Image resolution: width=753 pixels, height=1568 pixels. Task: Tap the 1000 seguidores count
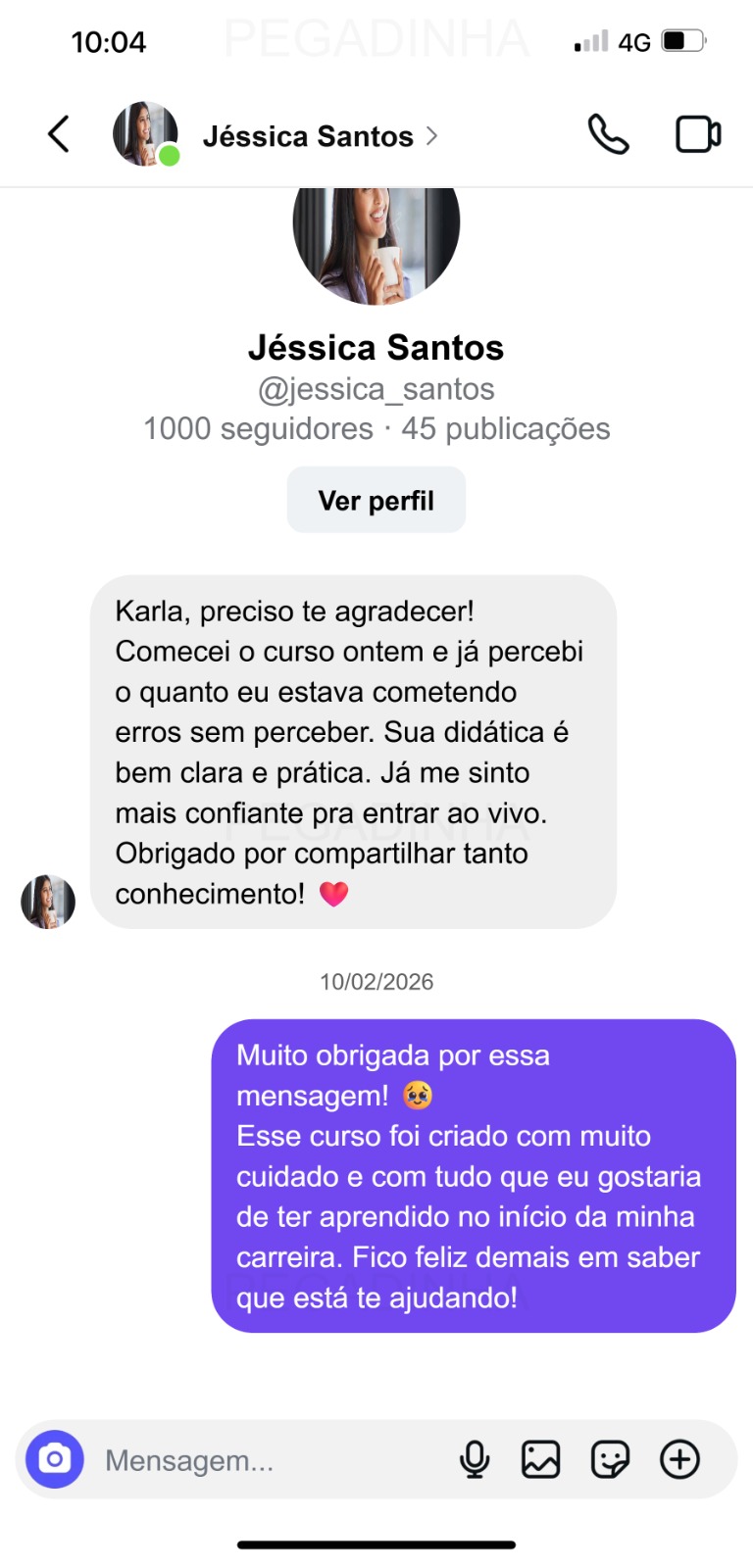[258, 428]
